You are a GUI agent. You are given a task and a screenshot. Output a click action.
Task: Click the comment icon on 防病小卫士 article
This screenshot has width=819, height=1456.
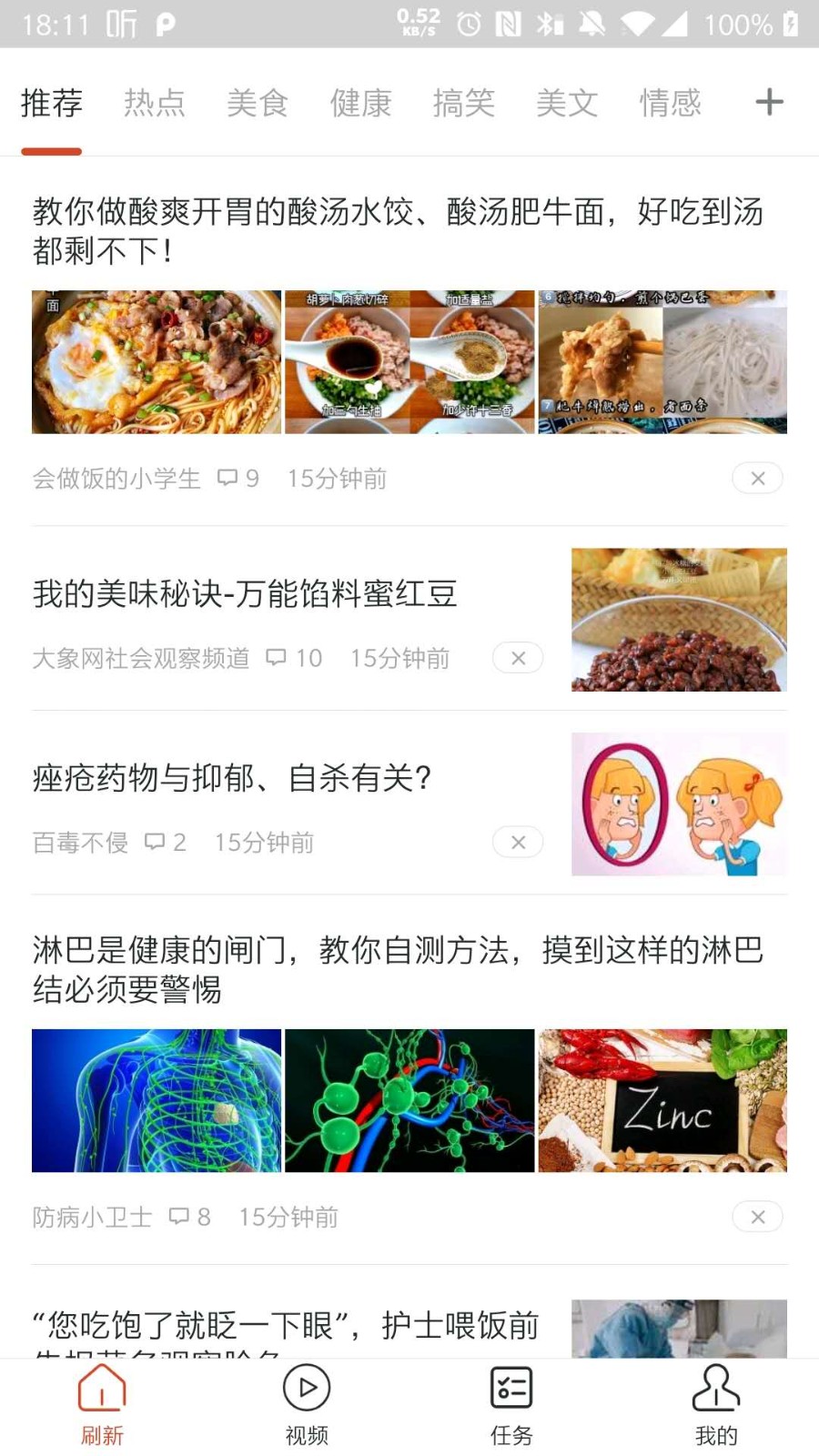click(180, 1216)
